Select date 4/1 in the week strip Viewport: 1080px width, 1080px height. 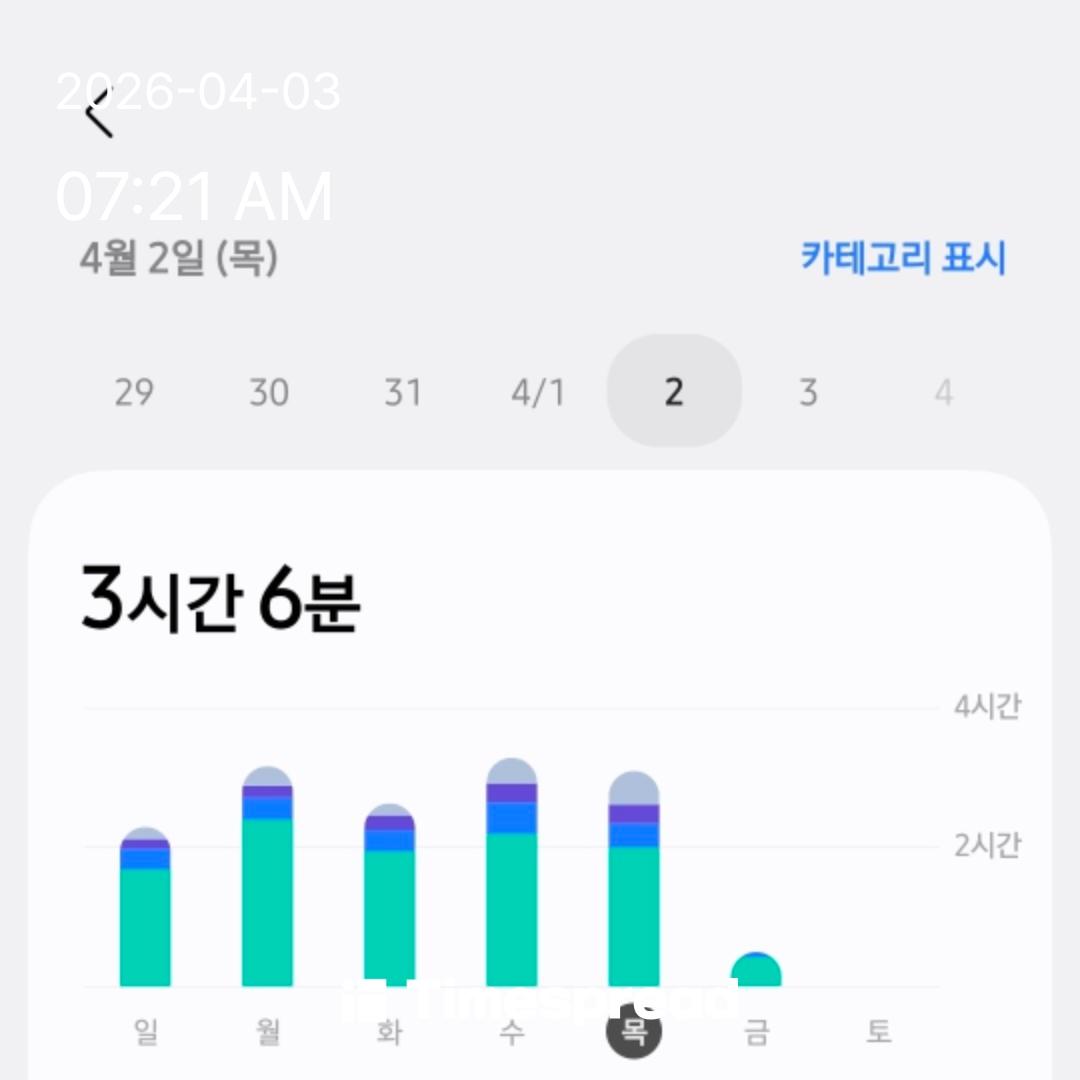538,392
